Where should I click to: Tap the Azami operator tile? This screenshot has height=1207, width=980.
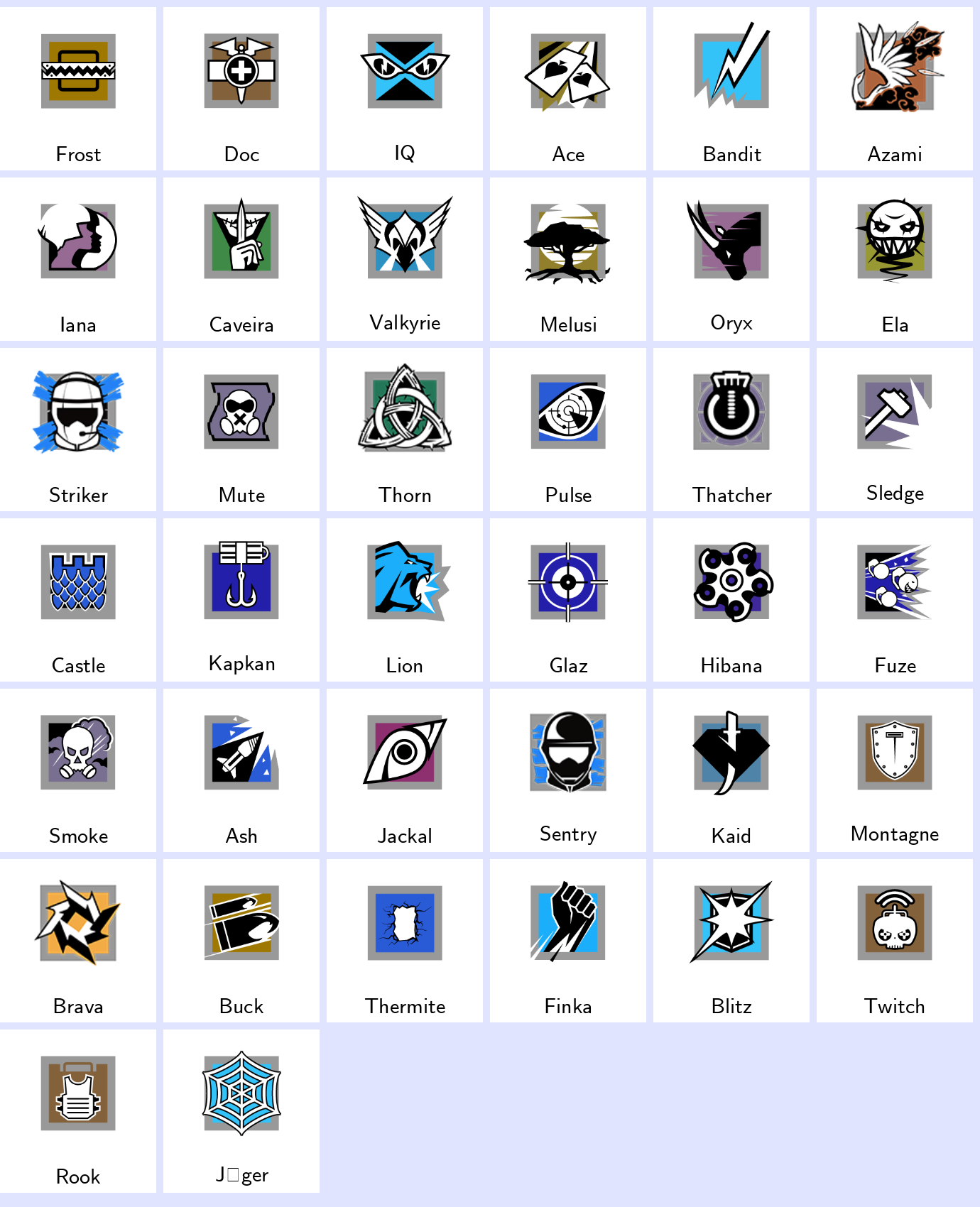(x=895, y=89)
